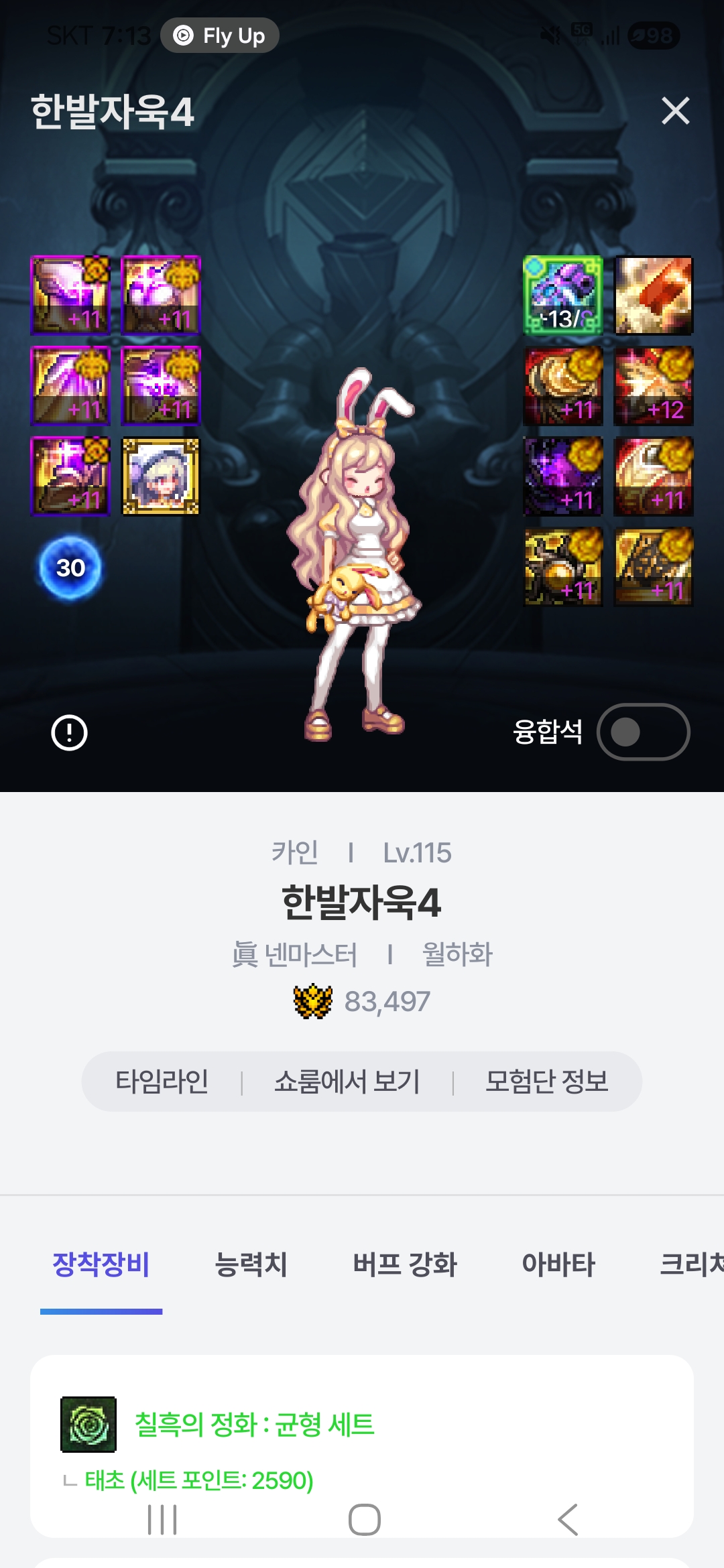Viewport: 724px width, 1568px height.
Task: Close the 한발자욱4 character page
Action: point(675,111)
